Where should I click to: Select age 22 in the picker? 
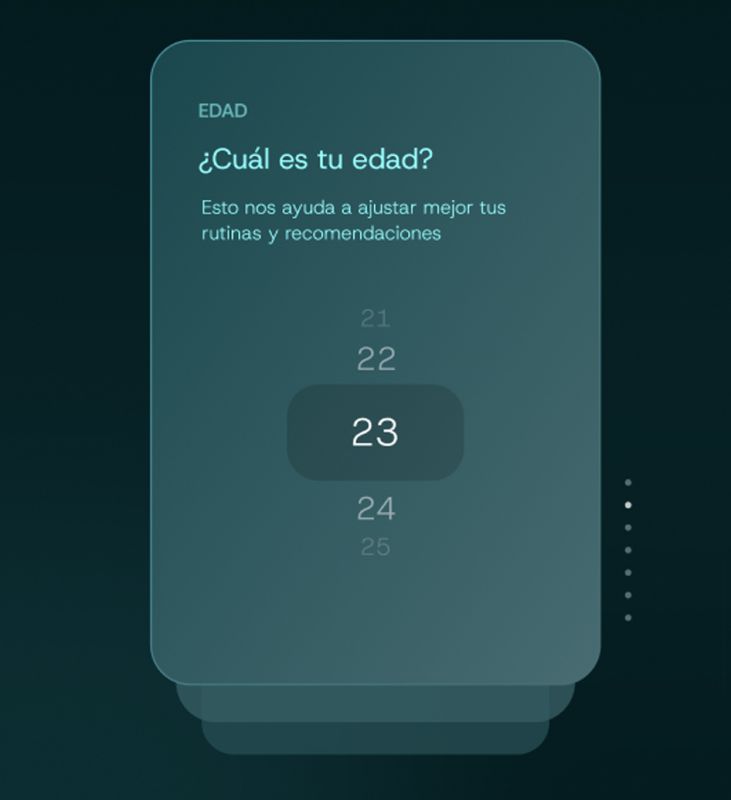[x=376, y=359]
